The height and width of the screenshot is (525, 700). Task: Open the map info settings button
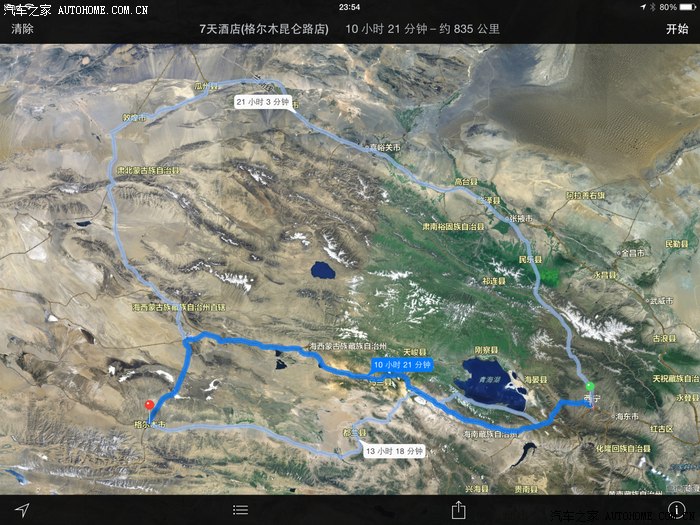677,510
